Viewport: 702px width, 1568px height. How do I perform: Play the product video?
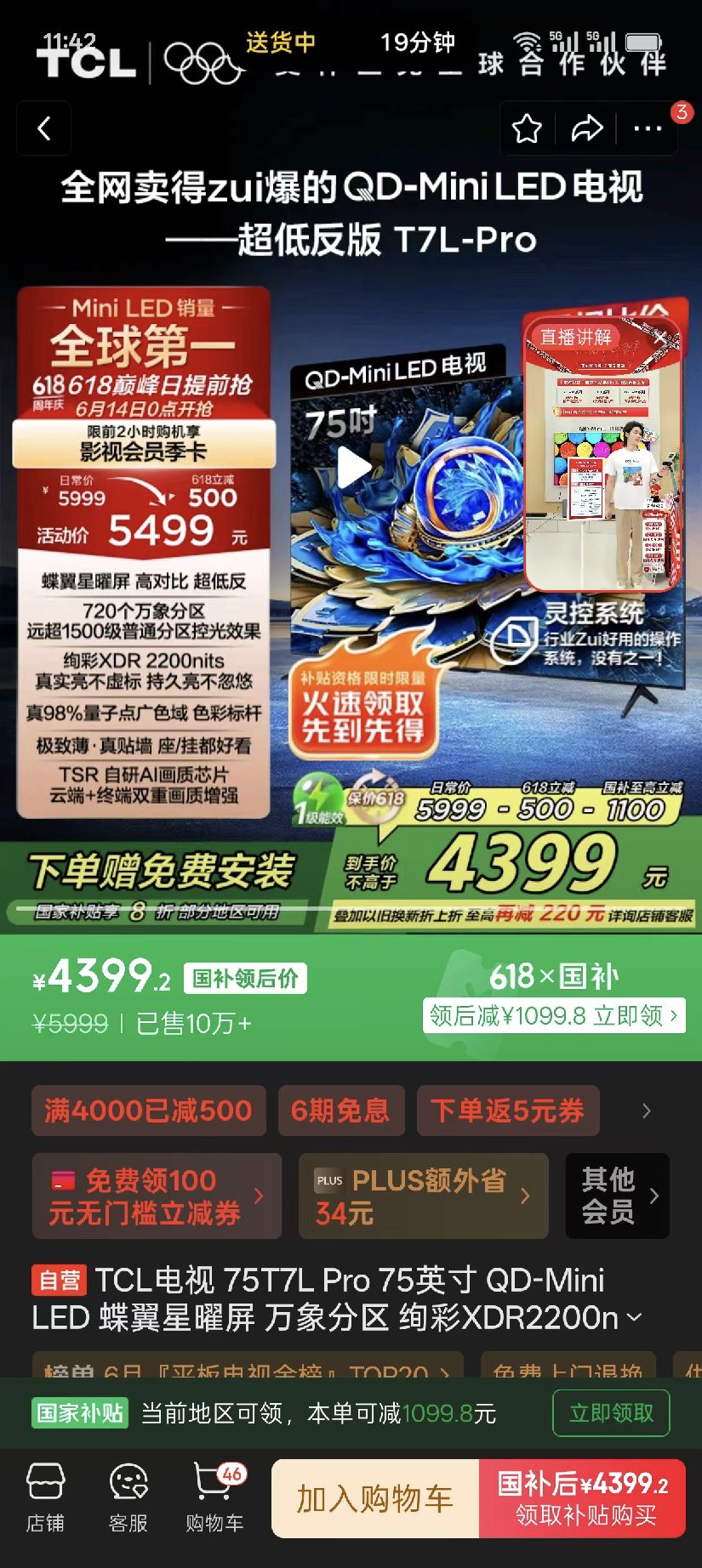(353, 468)
